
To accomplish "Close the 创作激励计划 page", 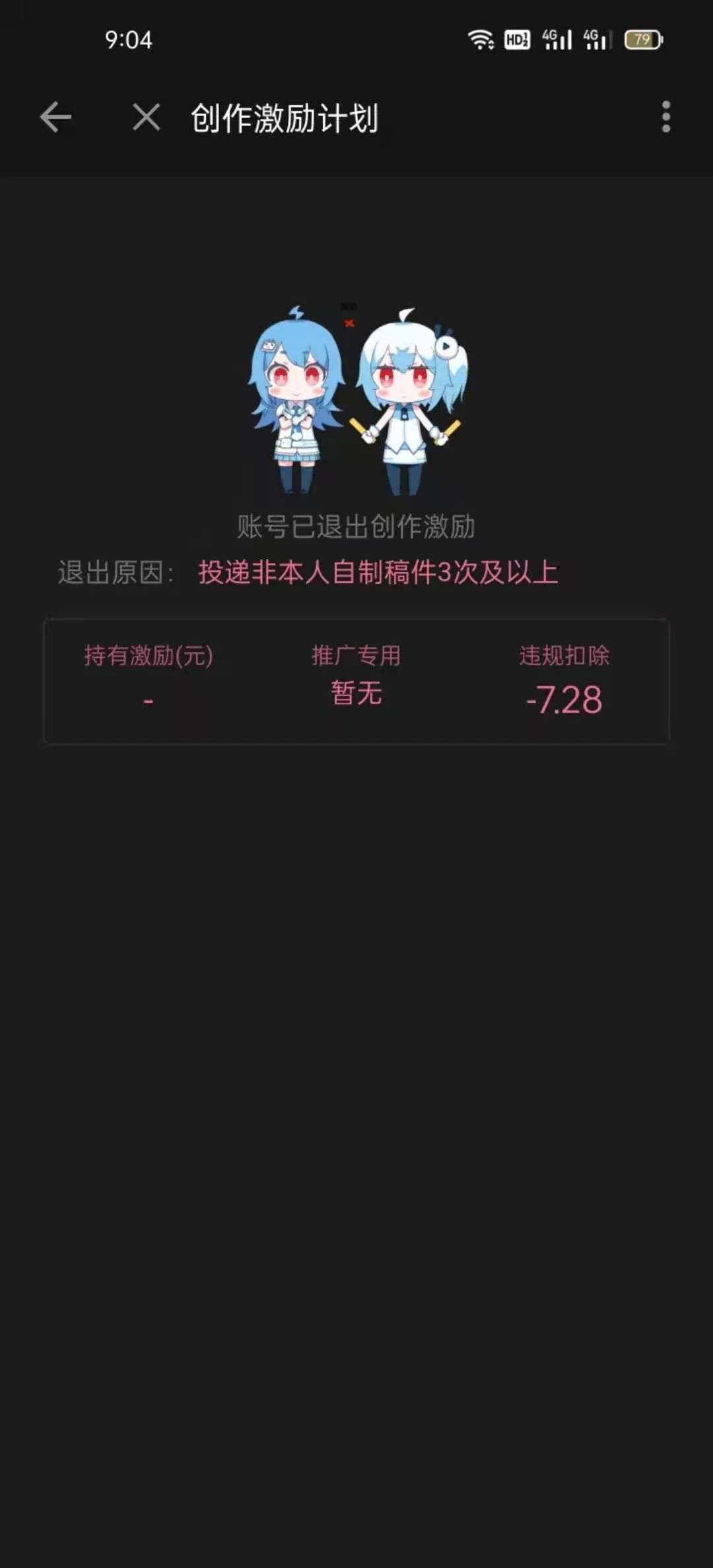I will (146, 117).
